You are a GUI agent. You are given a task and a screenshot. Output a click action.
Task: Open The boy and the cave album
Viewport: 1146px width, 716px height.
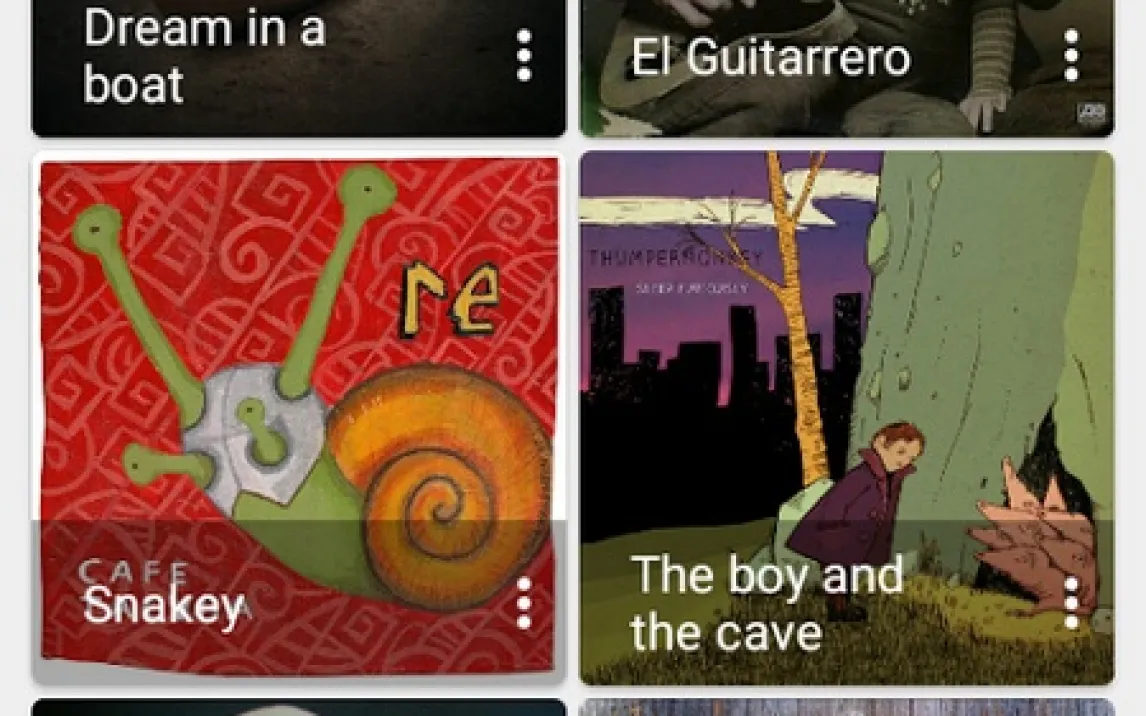pos(846,380)
